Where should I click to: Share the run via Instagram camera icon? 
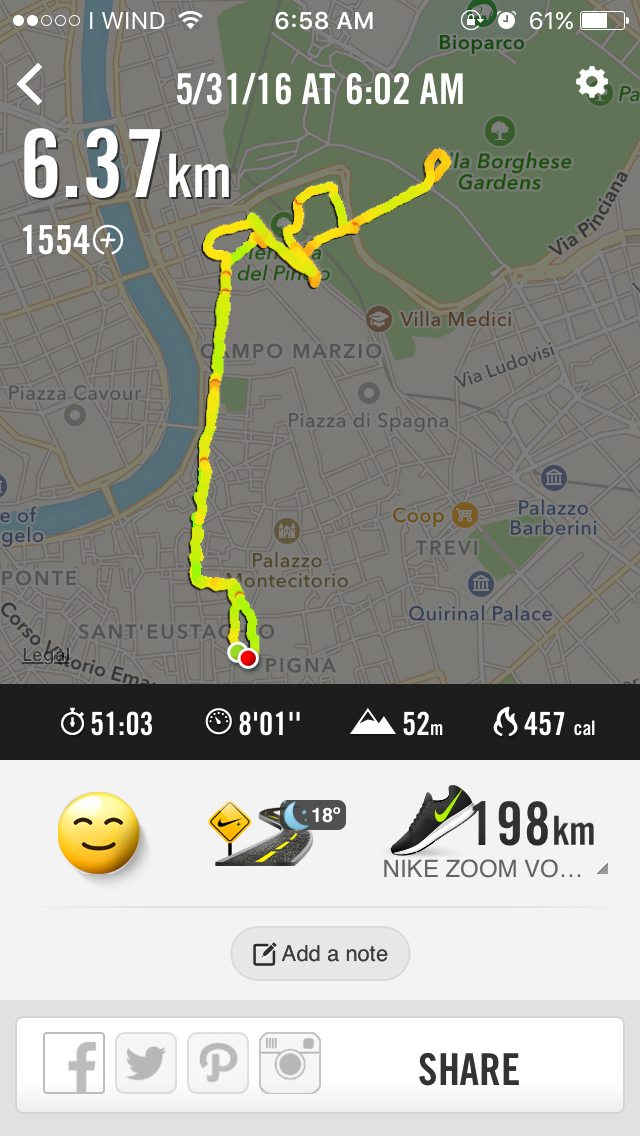click(x=290, y=1063)
